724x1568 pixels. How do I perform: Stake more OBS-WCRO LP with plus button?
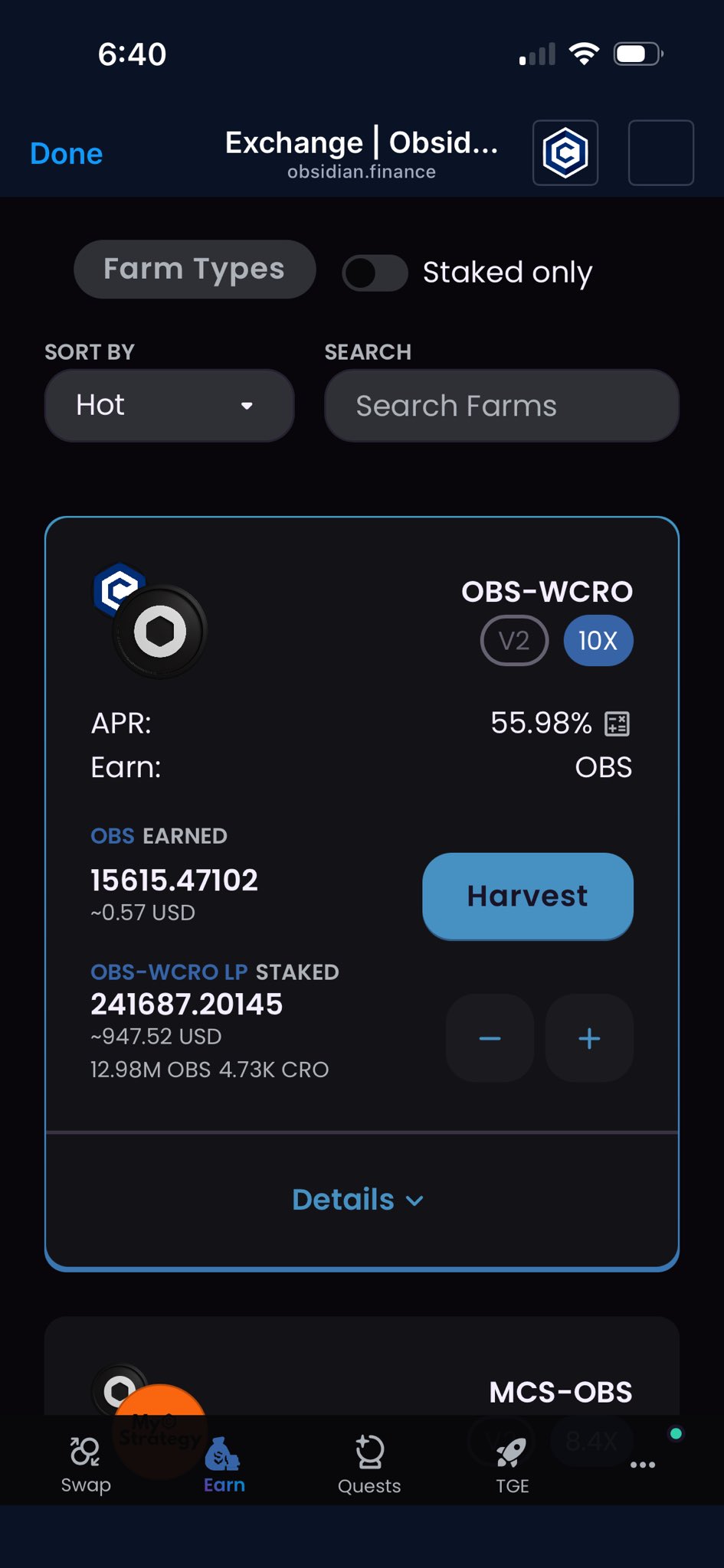pyautogui.click(x=589, y=1038)
